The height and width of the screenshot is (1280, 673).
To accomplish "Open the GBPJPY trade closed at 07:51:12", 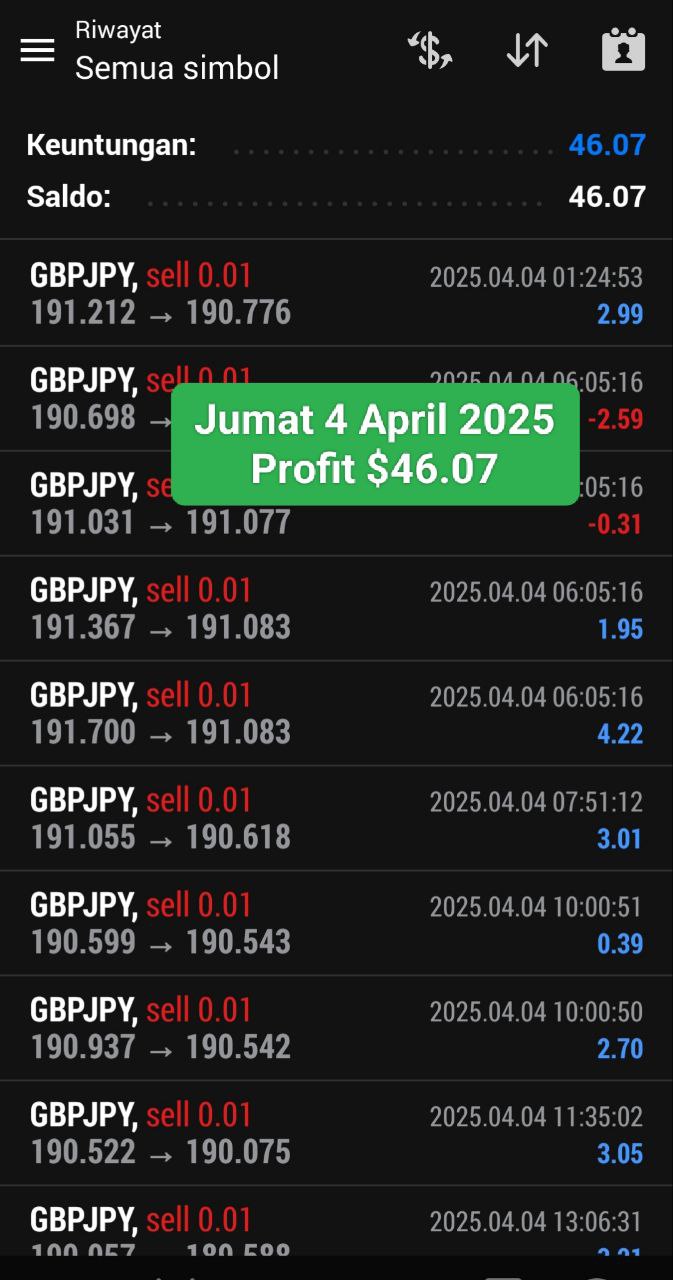I will [336, 819].
